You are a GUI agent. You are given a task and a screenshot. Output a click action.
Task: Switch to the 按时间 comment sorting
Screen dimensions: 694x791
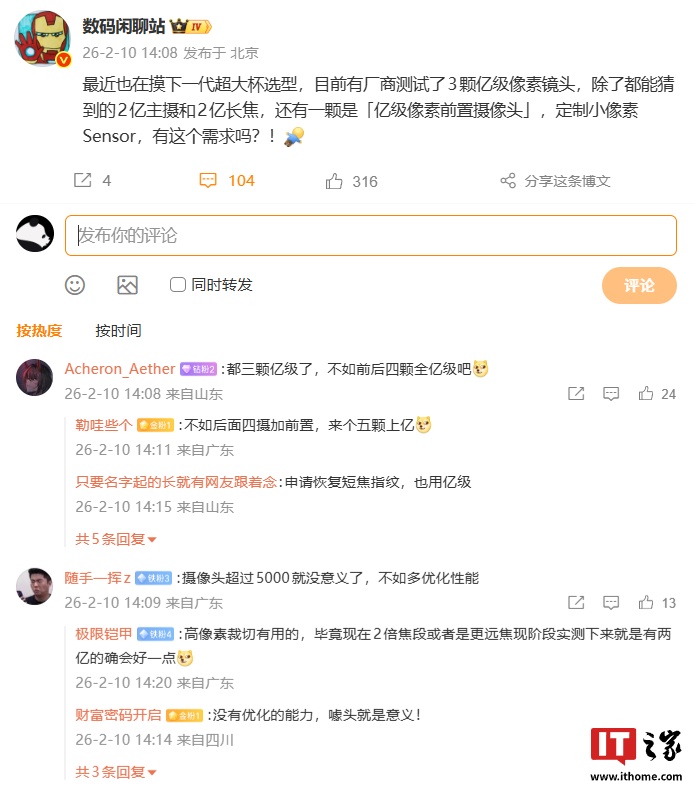tap(118, 330)
